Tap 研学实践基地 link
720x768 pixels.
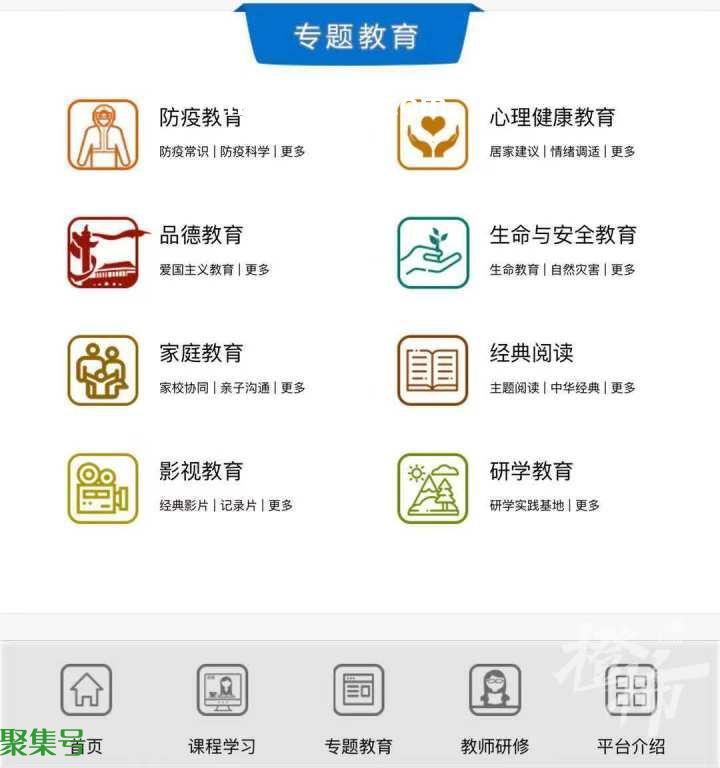[527, 506]
